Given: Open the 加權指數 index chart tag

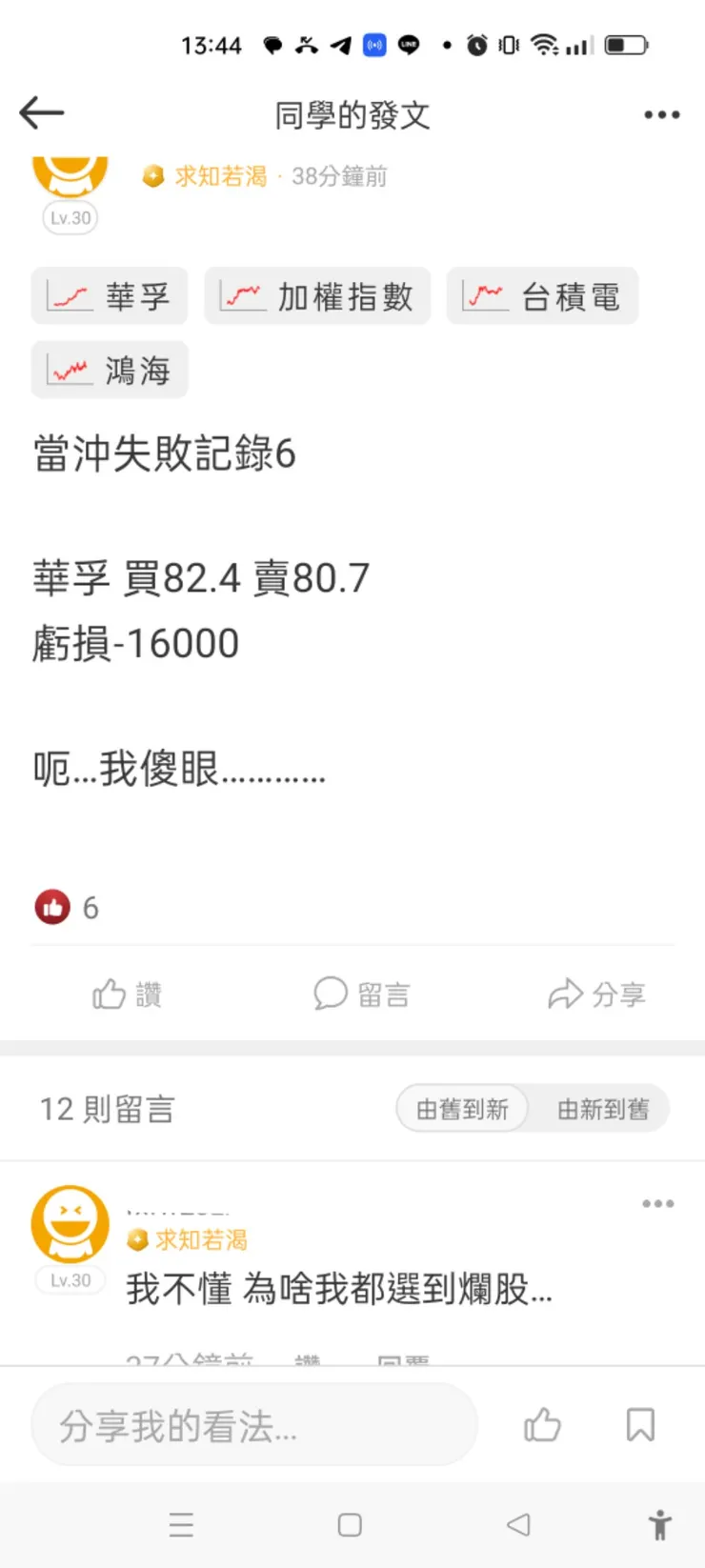Looking at the screenshot, I should [317, 296].
